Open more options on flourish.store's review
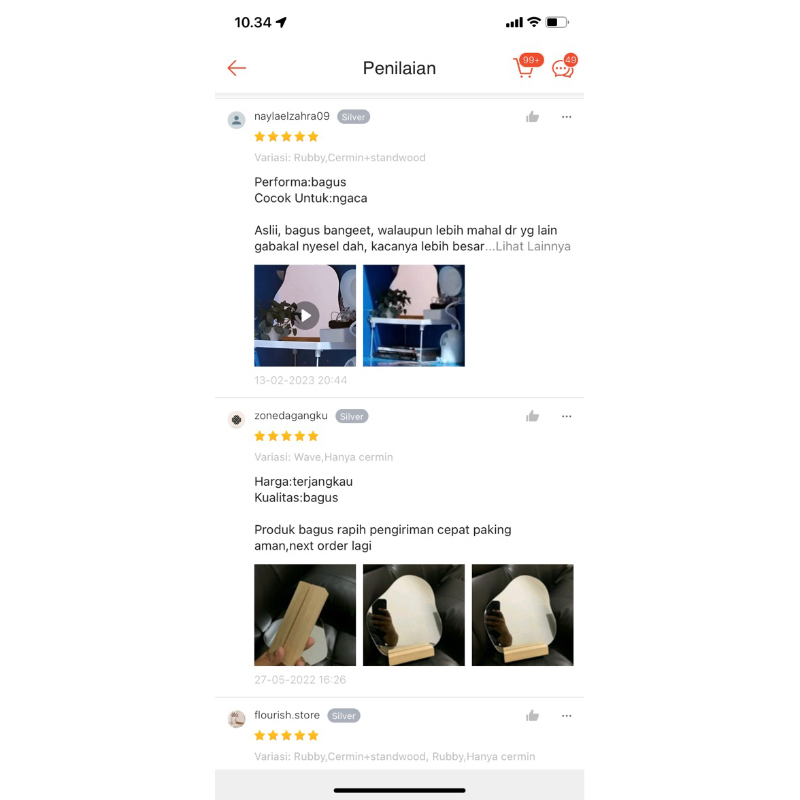800x800 pixels. pos(567,716)
